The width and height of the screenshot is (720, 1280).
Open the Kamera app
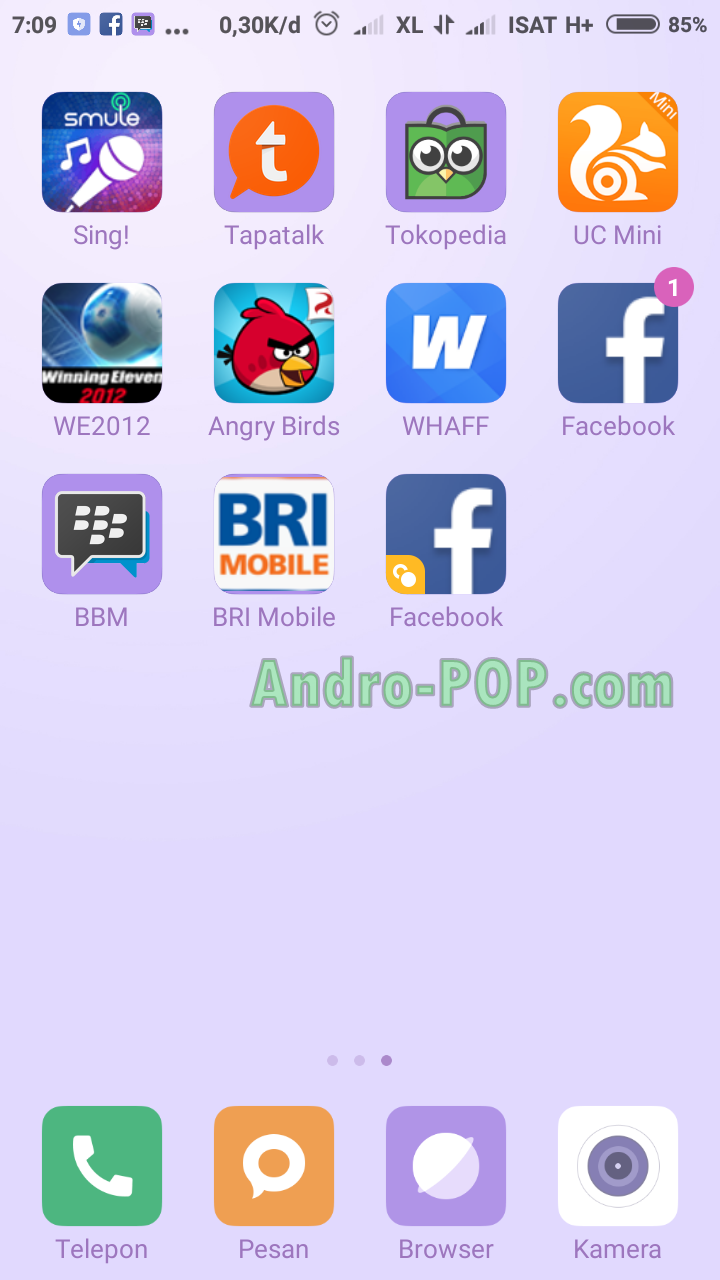(x=618, y=1166)
